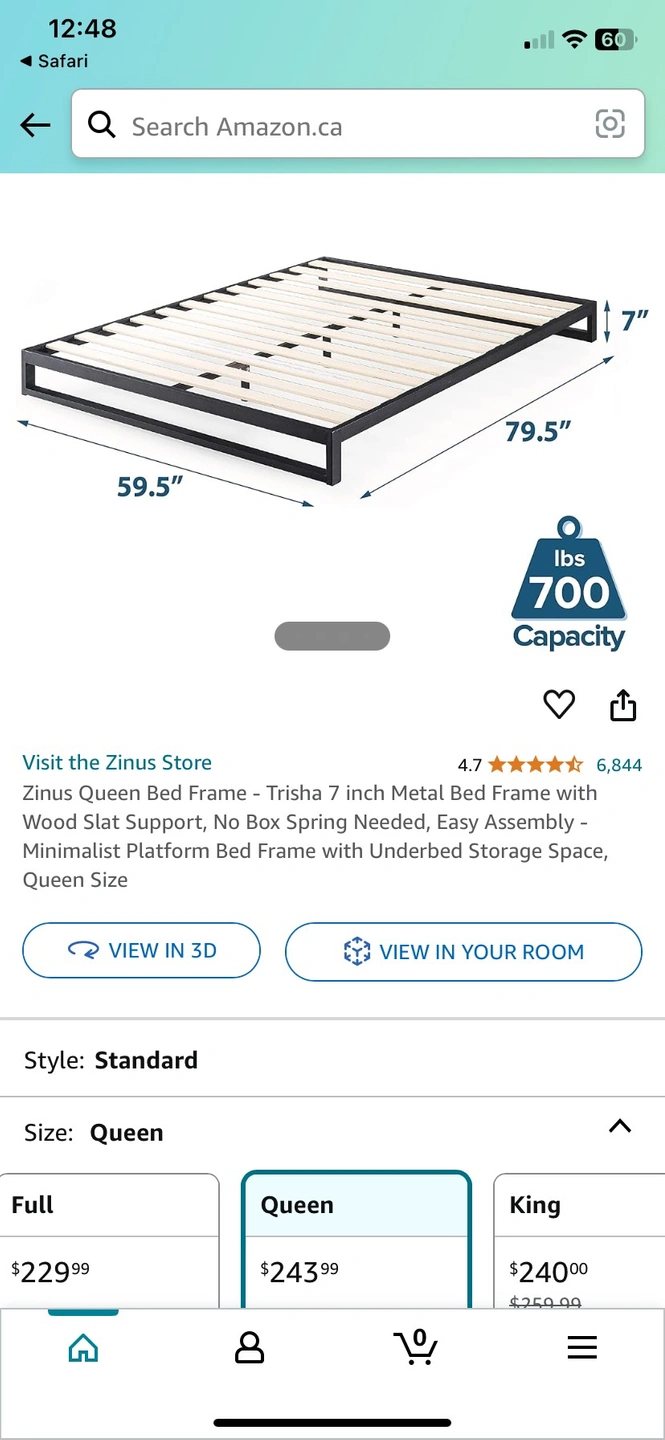This screenshot has width=665, height=1440.
Task: Return to Safari via status bar link
Action: coord(54,61)
